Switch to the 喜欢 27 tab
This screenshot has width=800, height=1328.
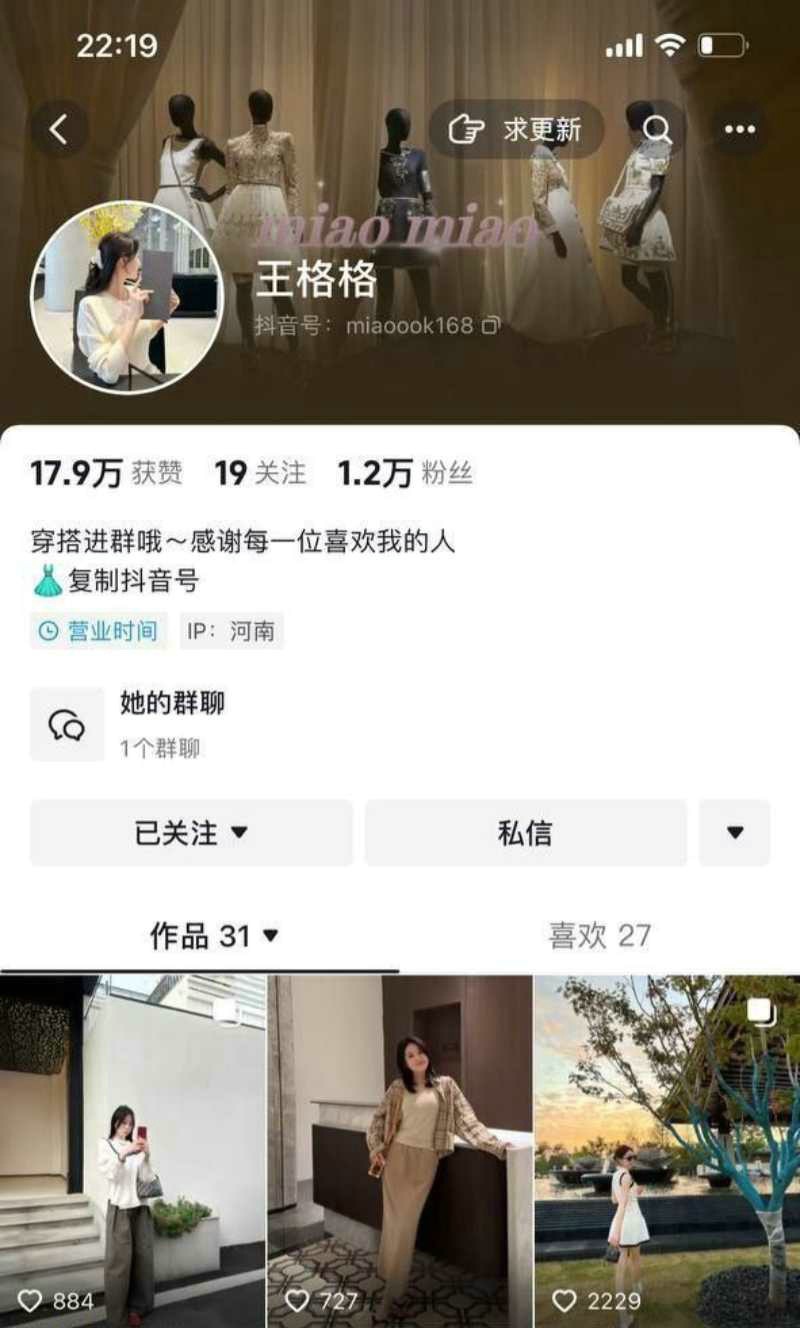(x=599, y=936)
